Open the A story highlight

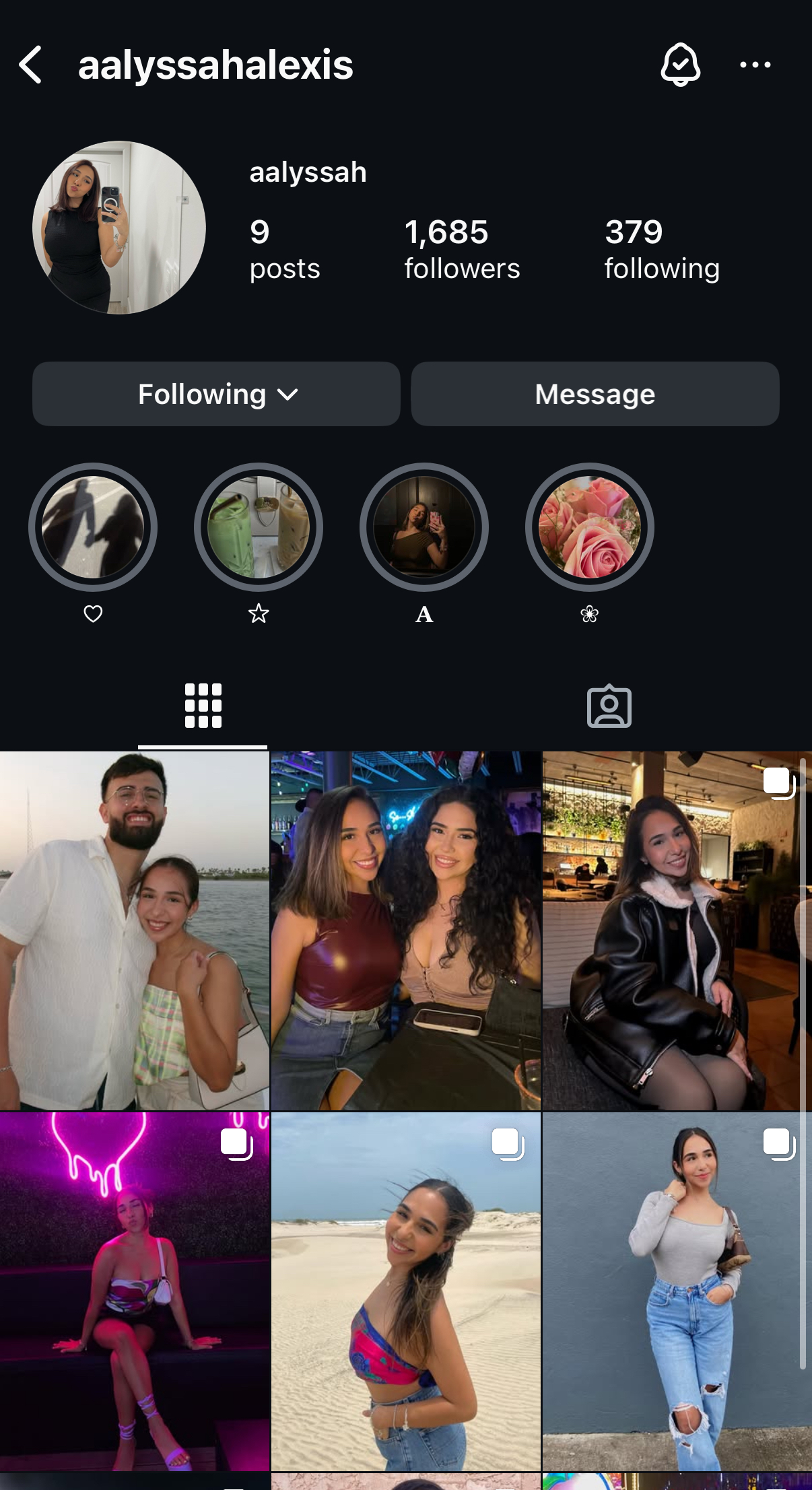click(424, 527)
